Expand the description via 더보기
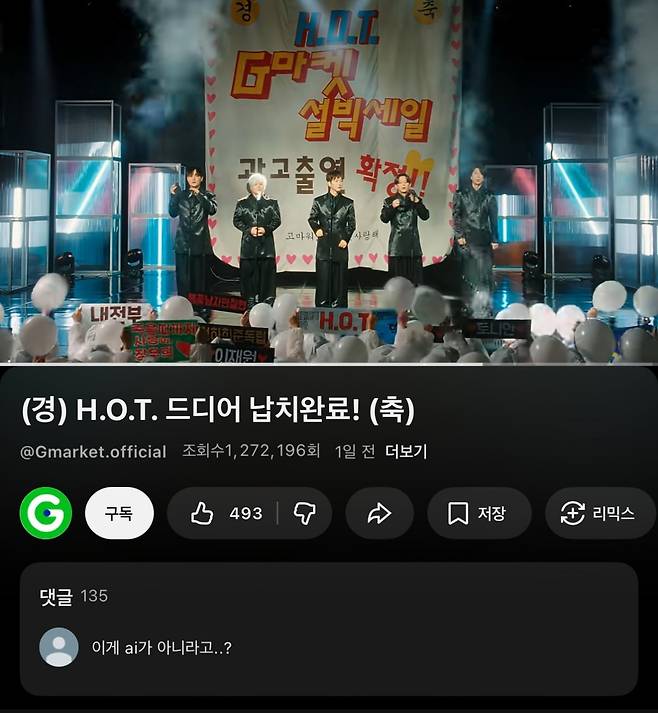Screen dimensions: 658x713 [x=406, y=451]
